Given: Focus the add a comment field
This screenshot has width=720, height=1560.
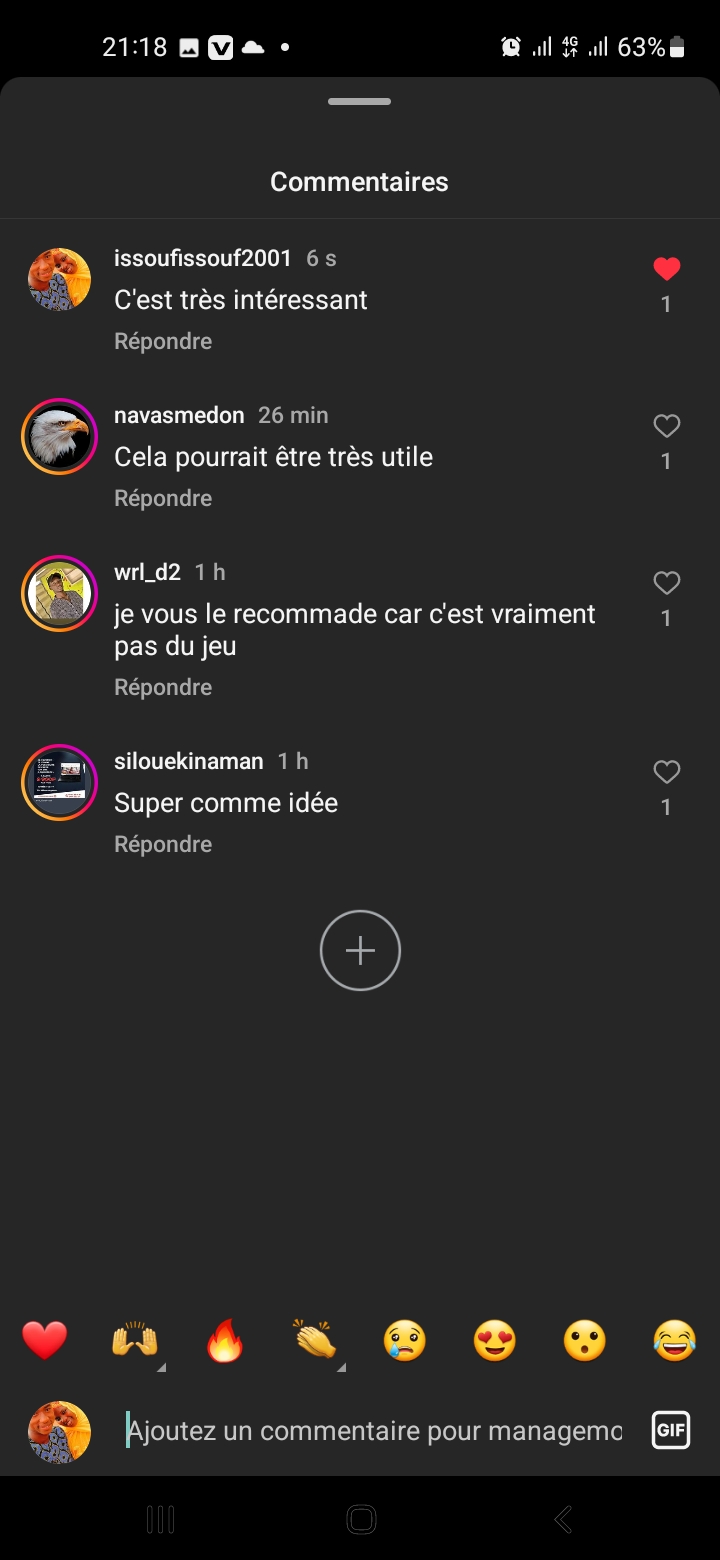Looking at the screenshot, I should 375,1431.
